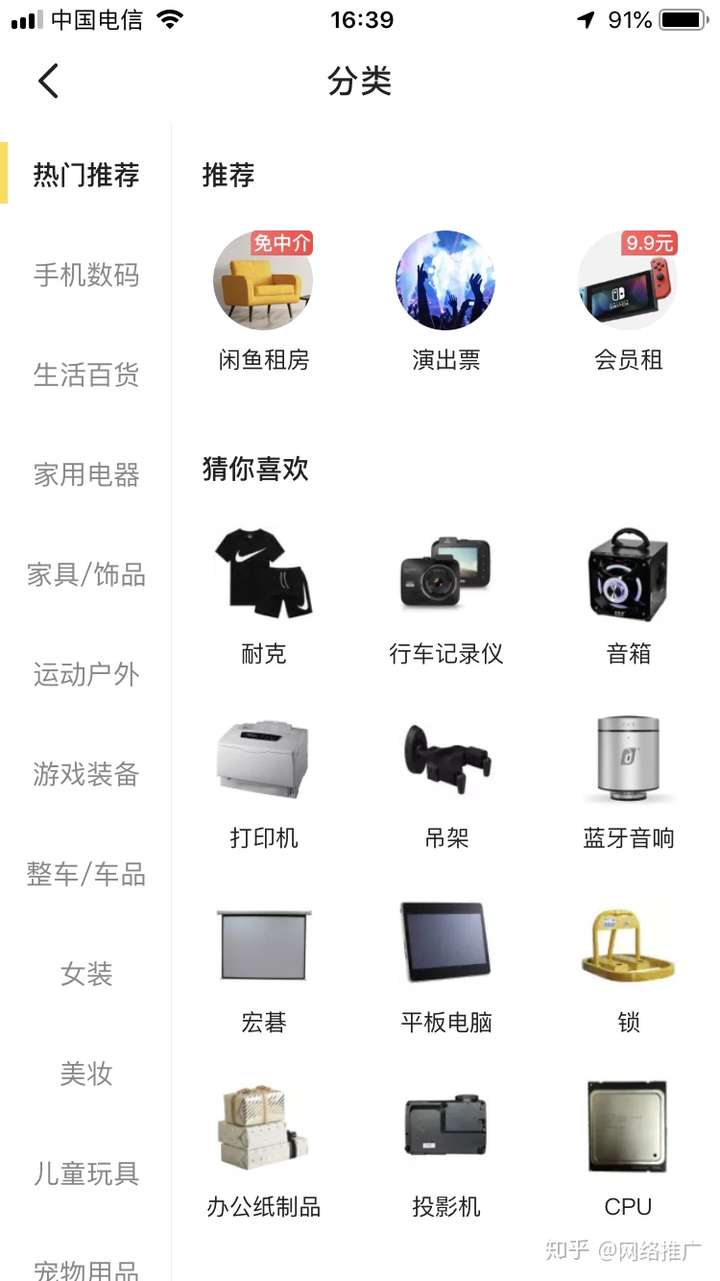
Task: View CPU listings
Action: coord(628,1150)
